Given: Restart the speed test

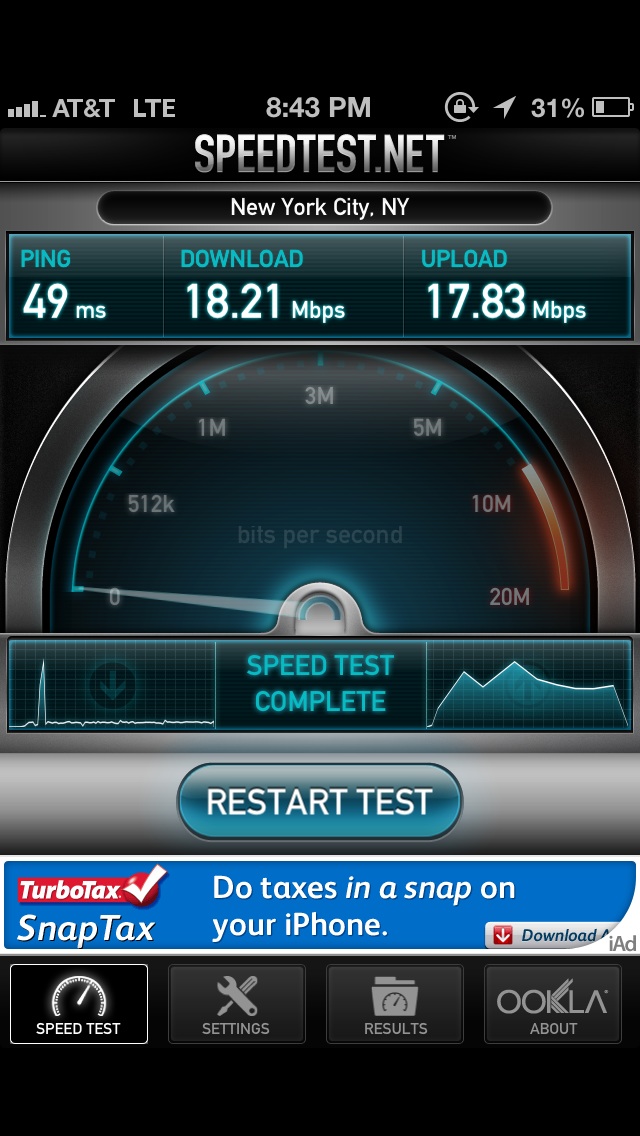Looking at the screenshot, I should point(320,801).
